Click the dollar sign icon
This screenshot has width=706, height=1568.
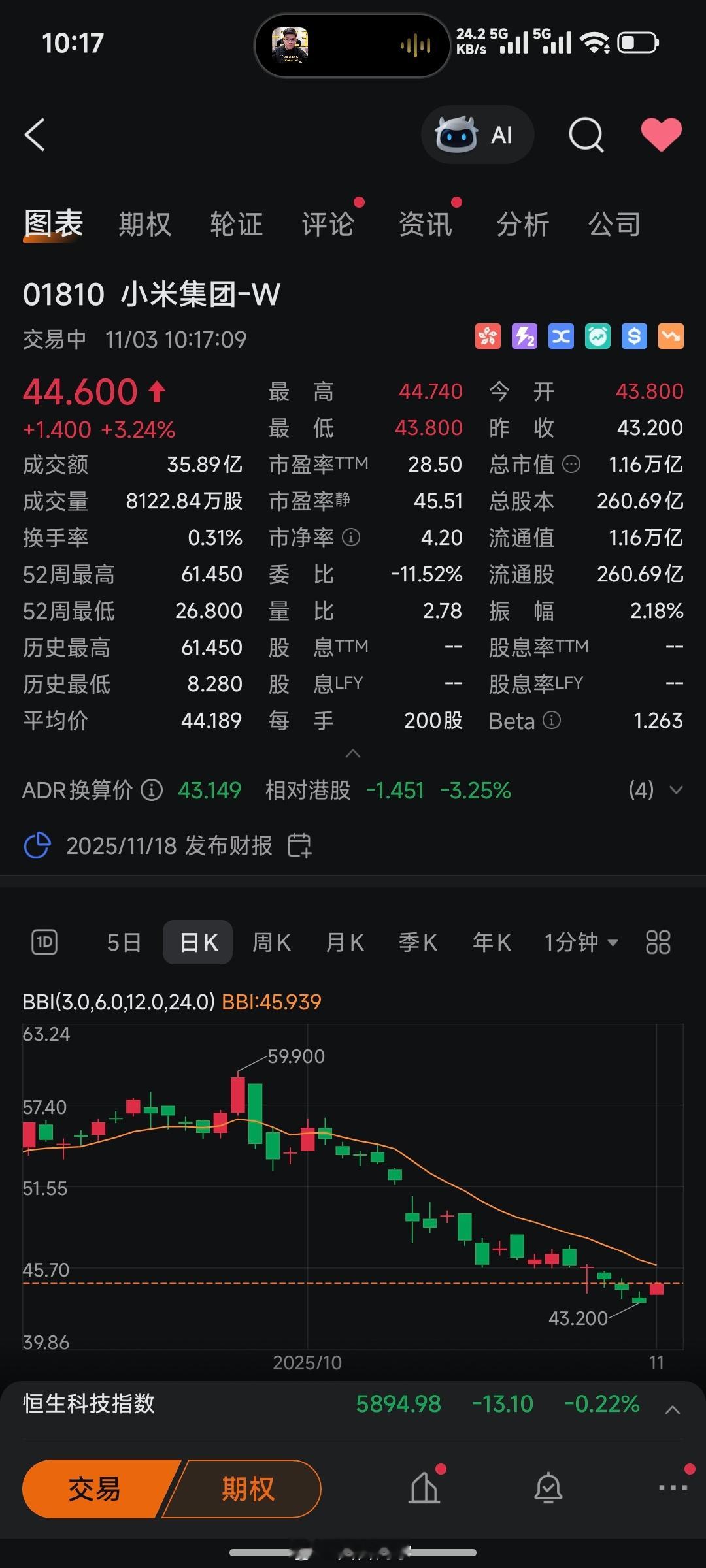(x=633, y=336)
